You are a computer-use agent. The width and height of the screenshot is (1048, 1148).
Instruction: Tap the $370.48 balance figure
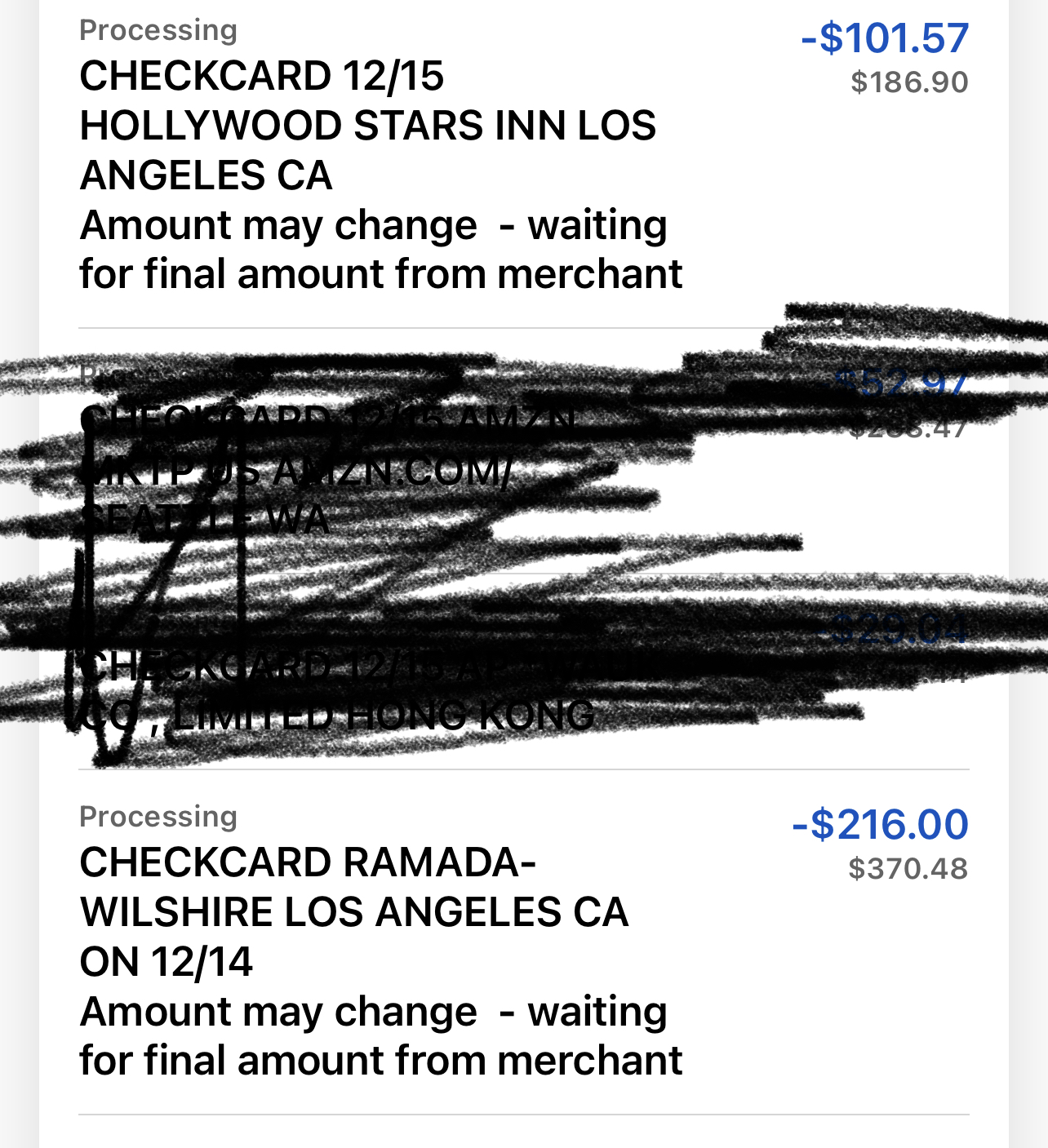coord(908,870)
